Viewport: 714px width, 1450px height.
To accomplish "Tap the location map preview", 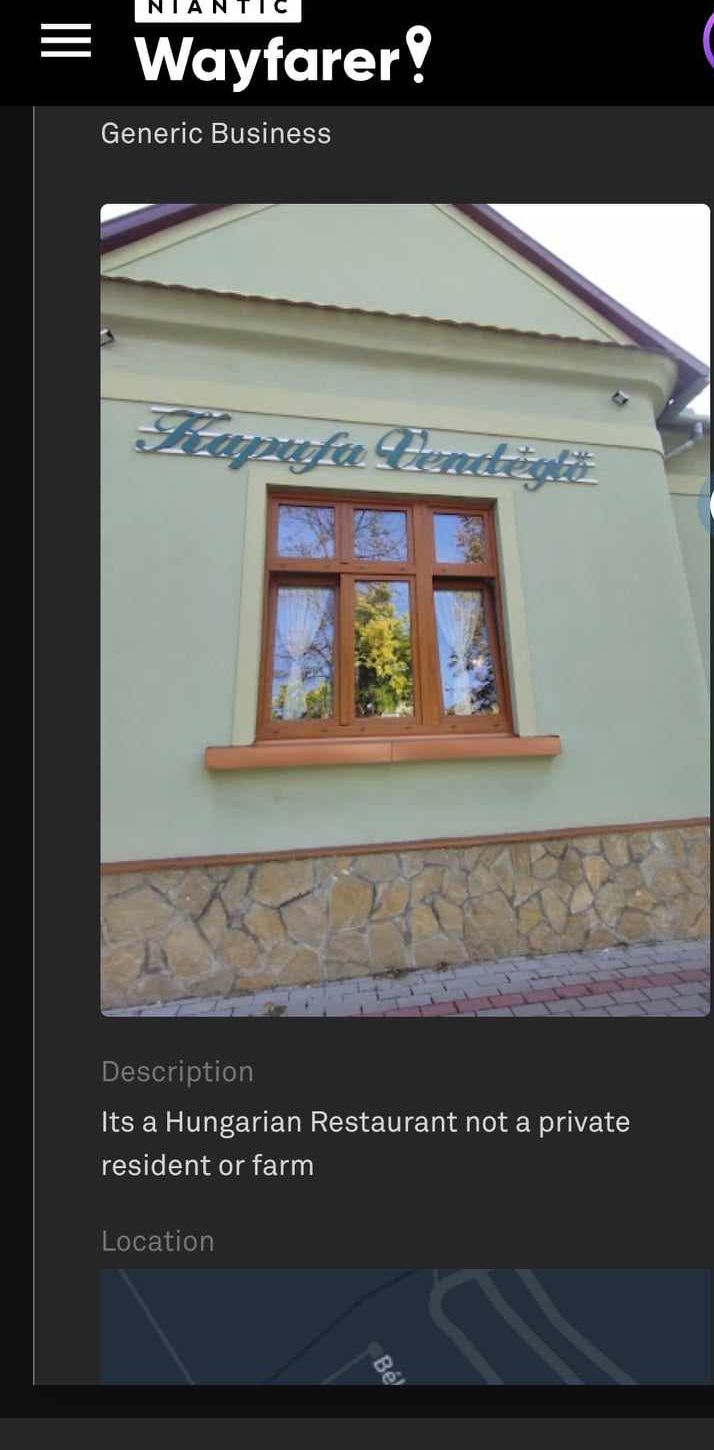I will tap(405, 1327).
